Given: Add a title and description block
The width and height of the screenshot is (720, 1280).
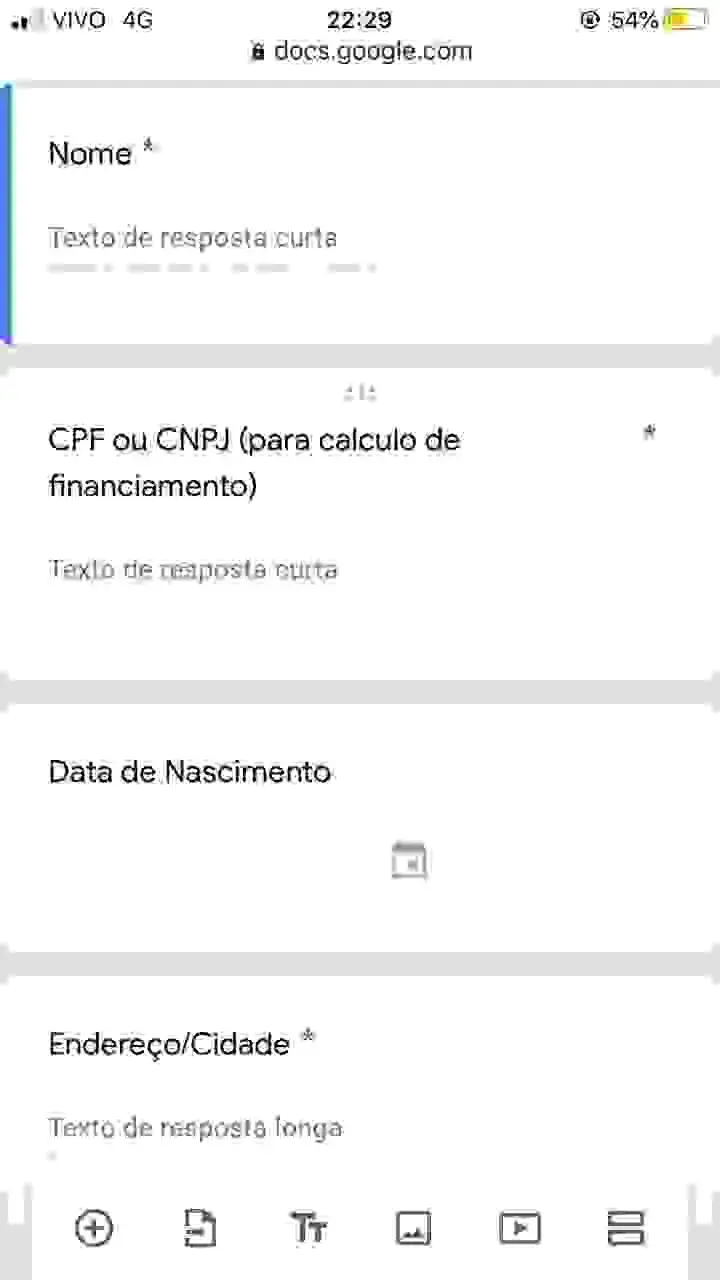Looking at the screenshot, I should point(309,1227).
